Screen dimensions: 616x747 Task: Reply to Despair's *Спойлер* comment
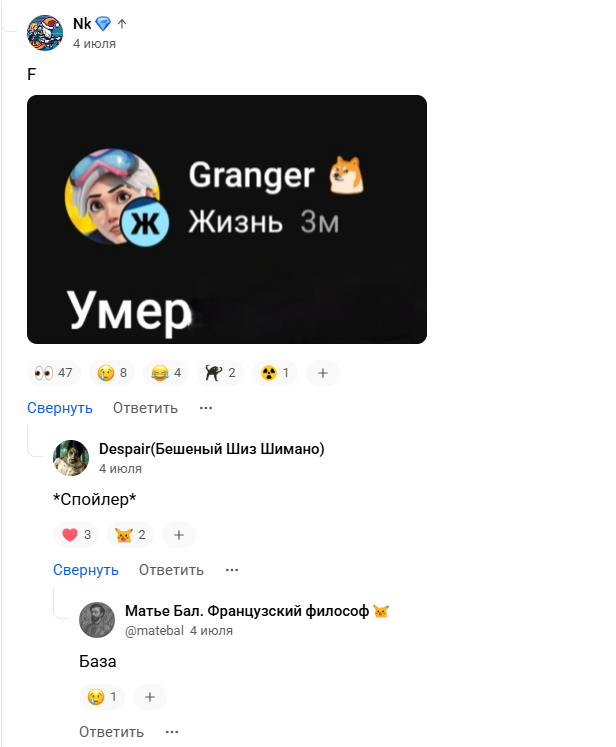coord(171,570)
